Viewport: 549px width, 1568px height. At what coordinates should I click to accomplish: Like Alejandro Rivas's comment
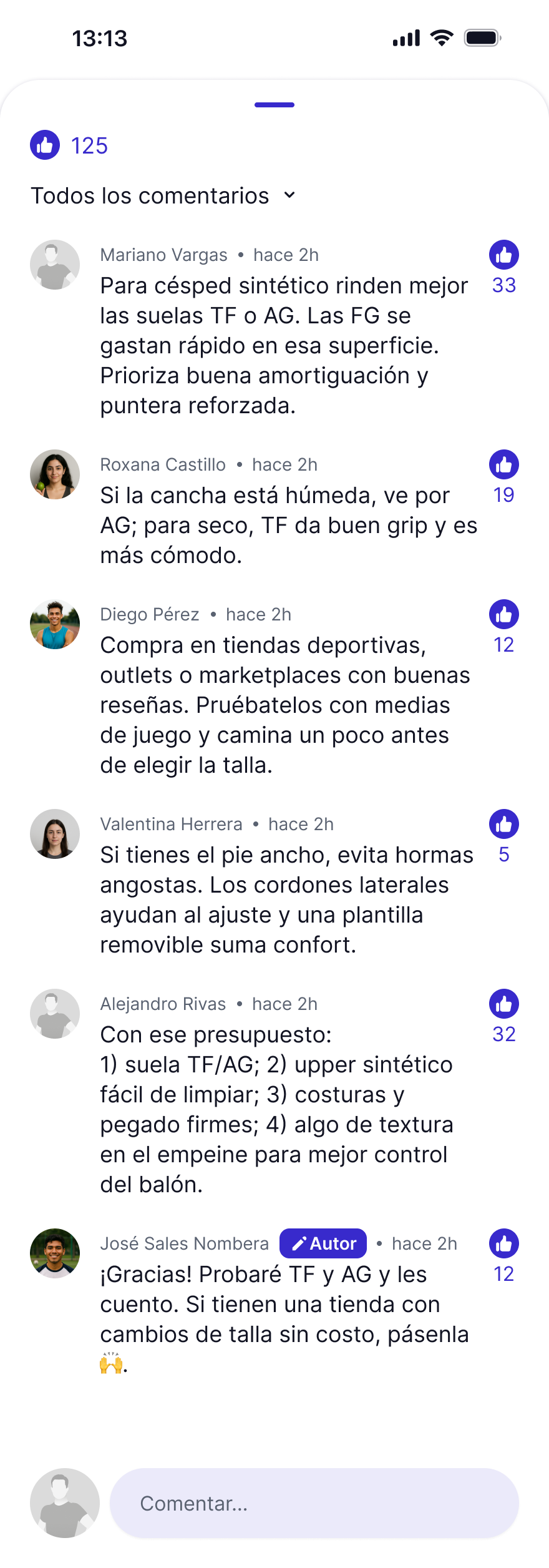[503, 1004]
